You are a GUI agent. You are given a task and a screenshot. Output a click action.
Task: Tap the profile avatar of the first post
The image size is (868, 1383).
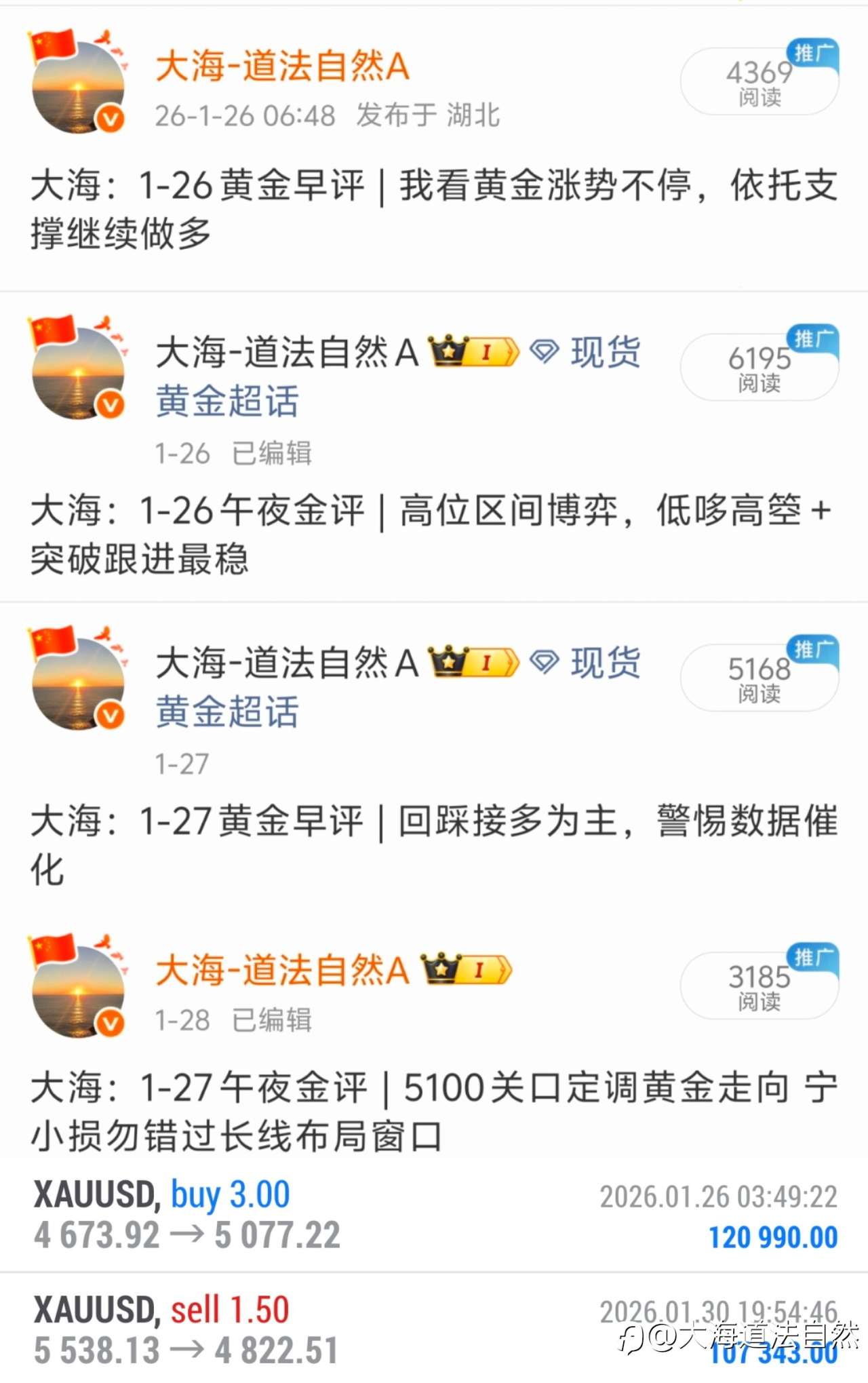point(78,85)
